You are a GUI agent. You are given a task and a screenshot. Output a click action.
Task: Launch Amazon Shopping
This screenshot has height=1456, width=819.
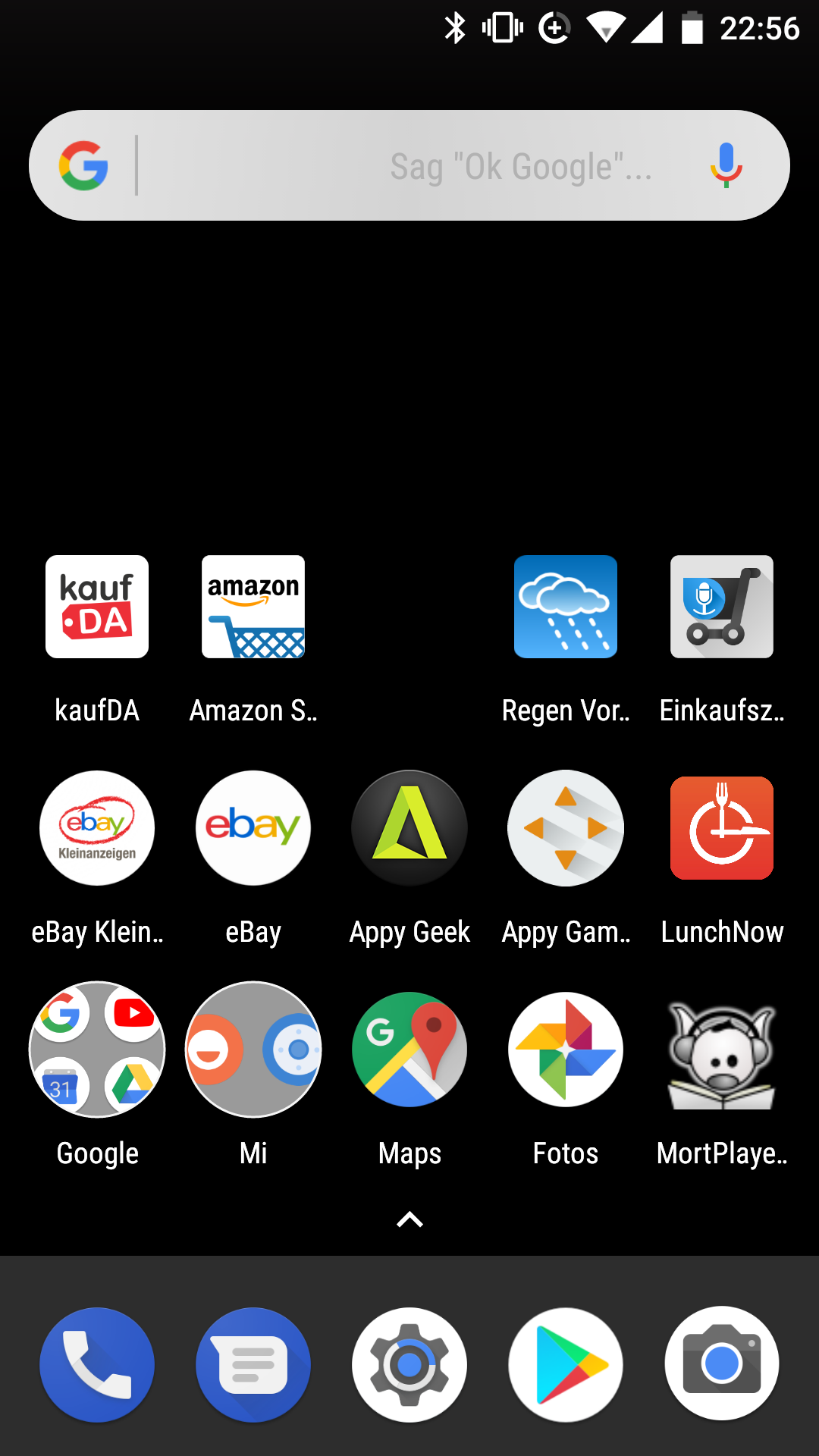[253, 607]
